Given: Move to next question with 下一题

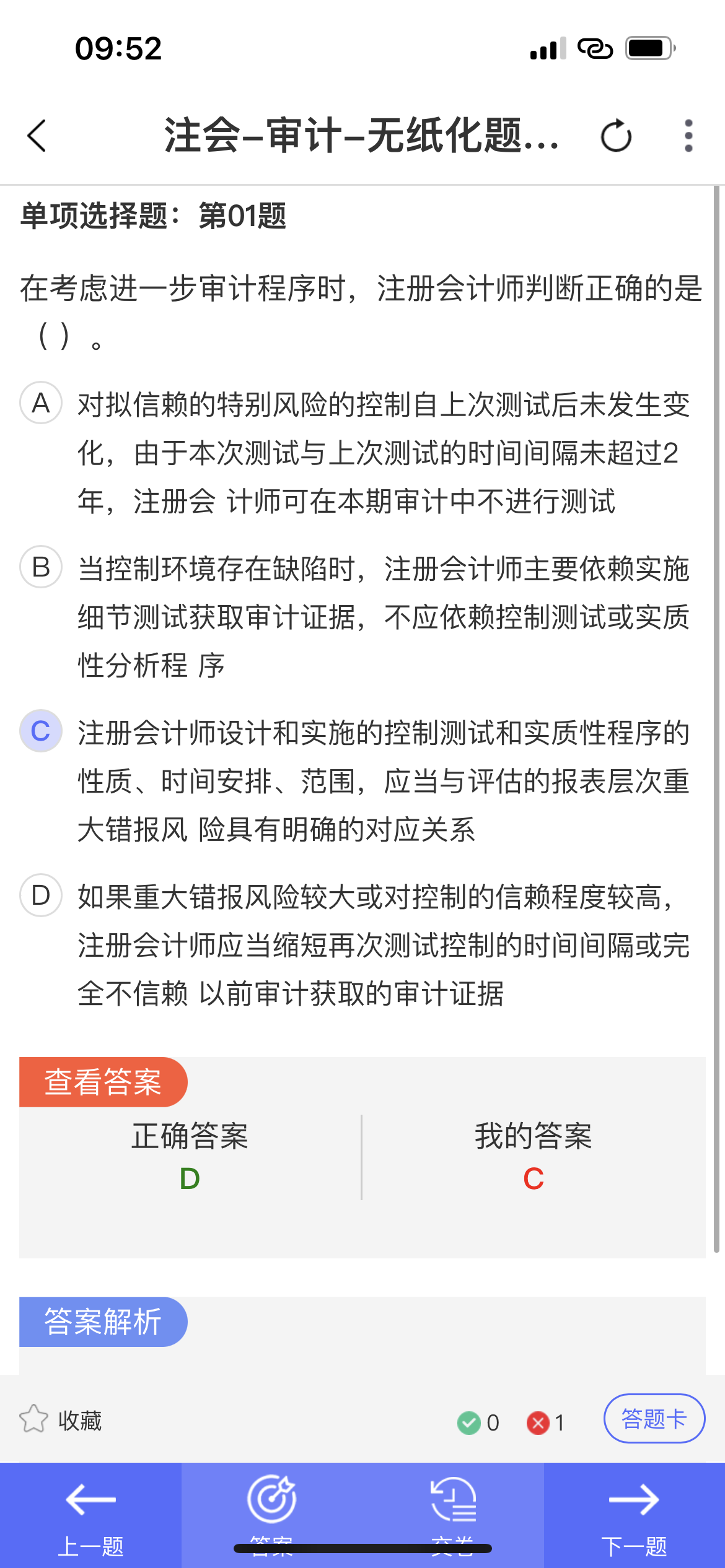Looking at the screenshot, I should point(635,1516).
